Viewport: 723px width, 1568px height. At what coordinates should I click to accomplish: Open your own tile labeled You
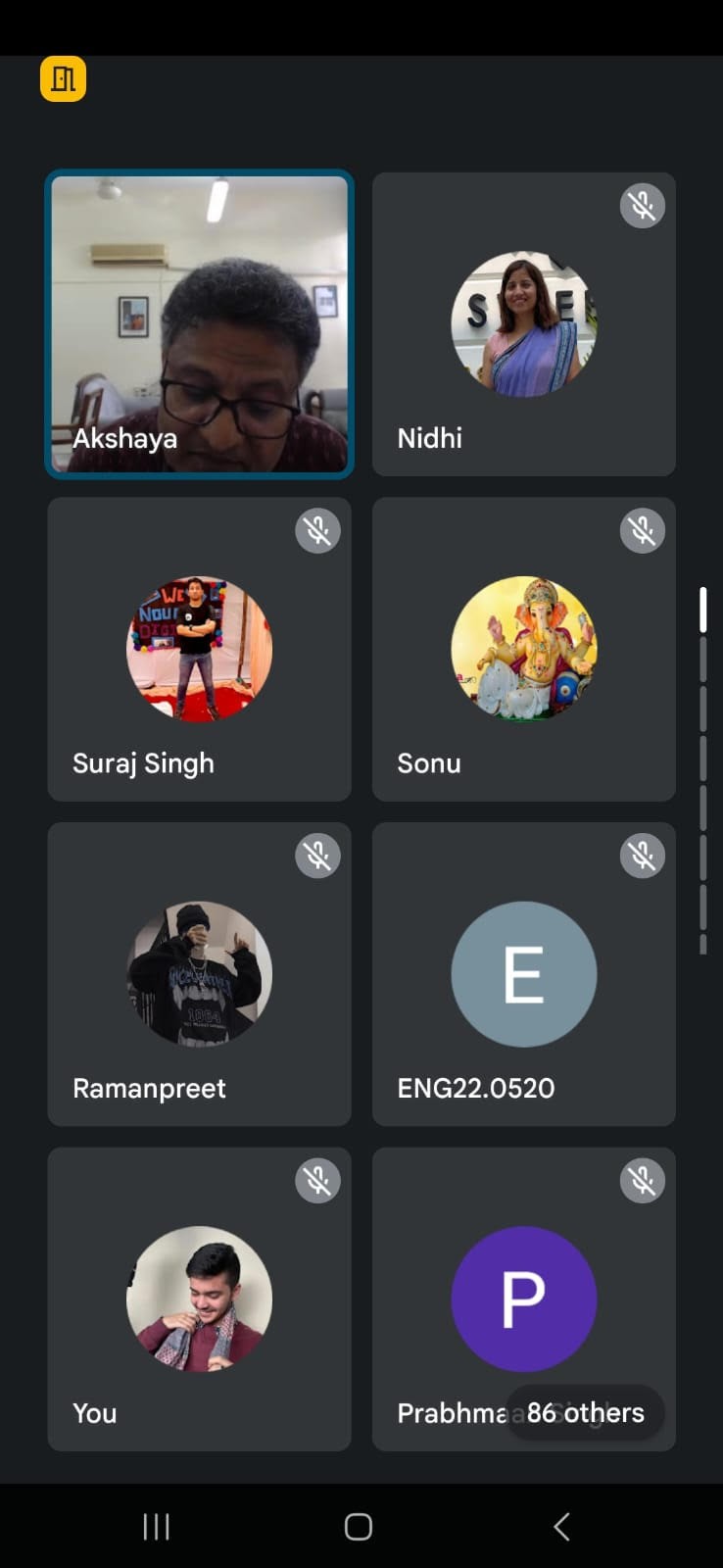click(199, 1298)
